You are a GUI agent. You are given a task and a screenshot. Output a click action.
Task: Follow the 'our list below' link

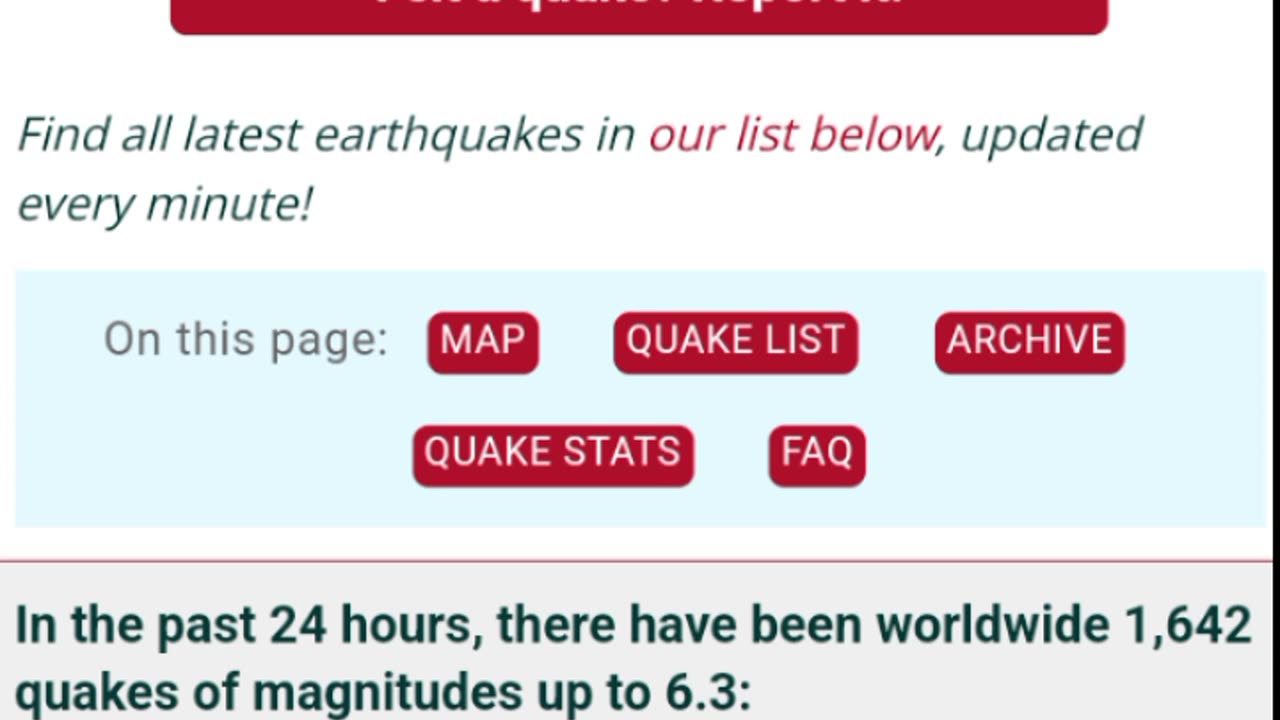(x=794, y=134)
